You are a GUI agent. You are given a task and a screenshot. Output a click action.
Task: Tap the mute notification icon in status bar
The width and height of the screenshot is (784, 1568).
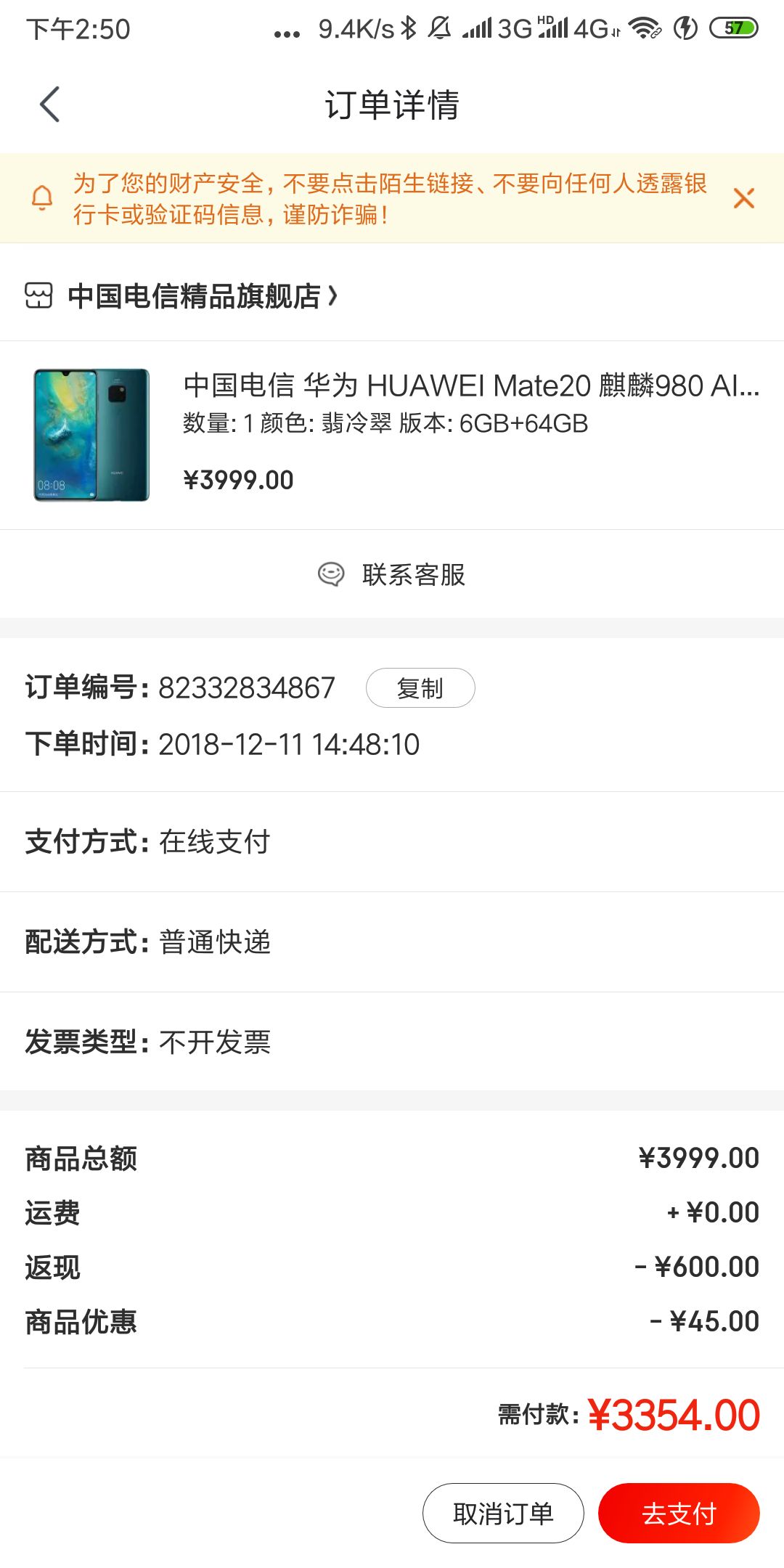click(440, 28)
